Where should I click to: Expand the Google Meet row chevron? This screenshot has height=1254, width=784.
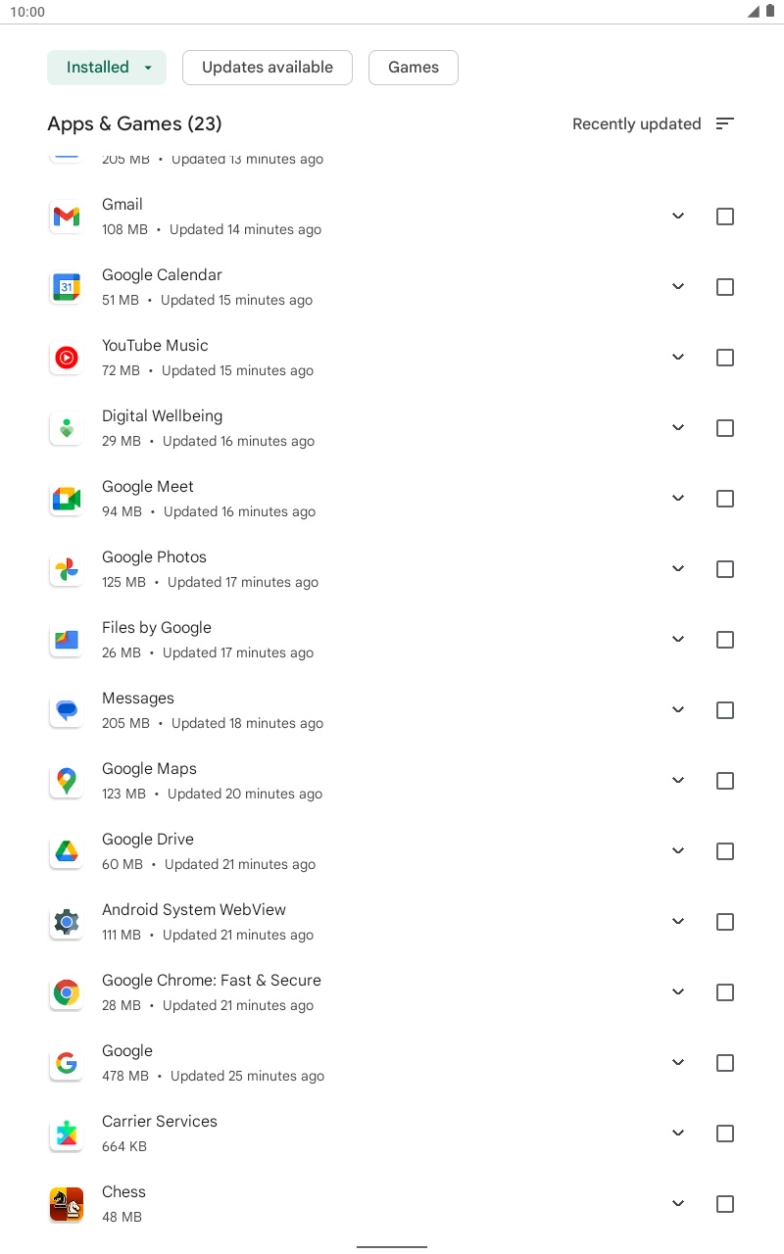coord(677,498)
